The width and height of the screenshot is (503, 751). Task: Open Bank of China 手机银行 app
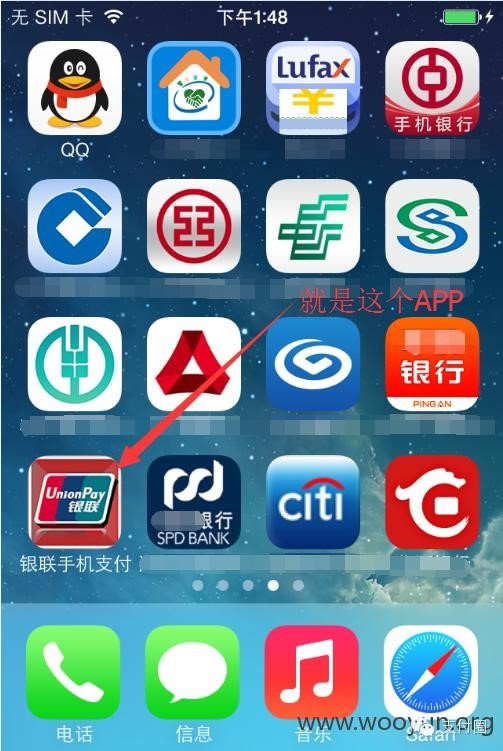click(x=432, y=88)
